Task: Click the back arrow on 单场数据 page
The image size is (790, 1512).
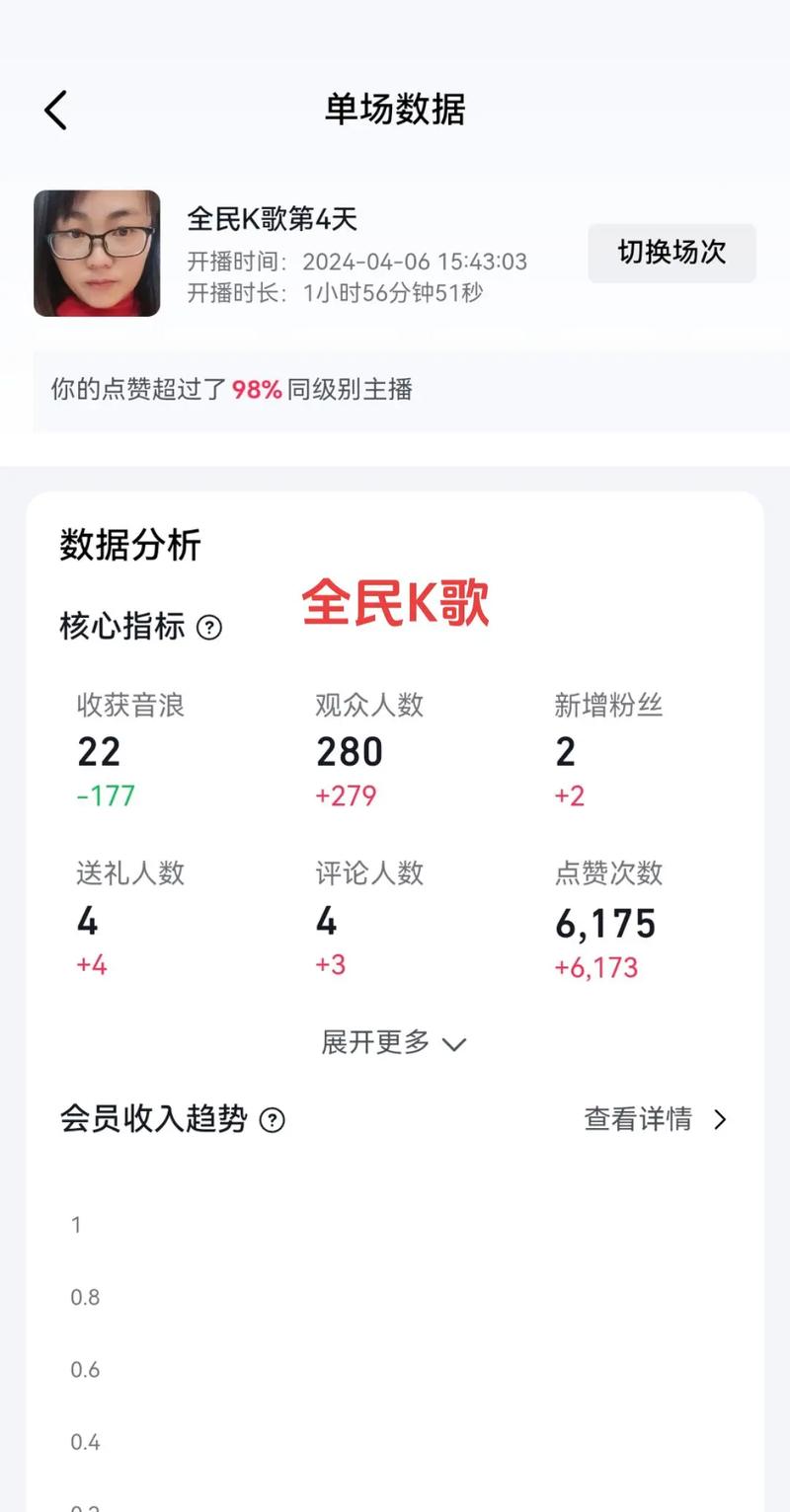Action: [54, 109]
